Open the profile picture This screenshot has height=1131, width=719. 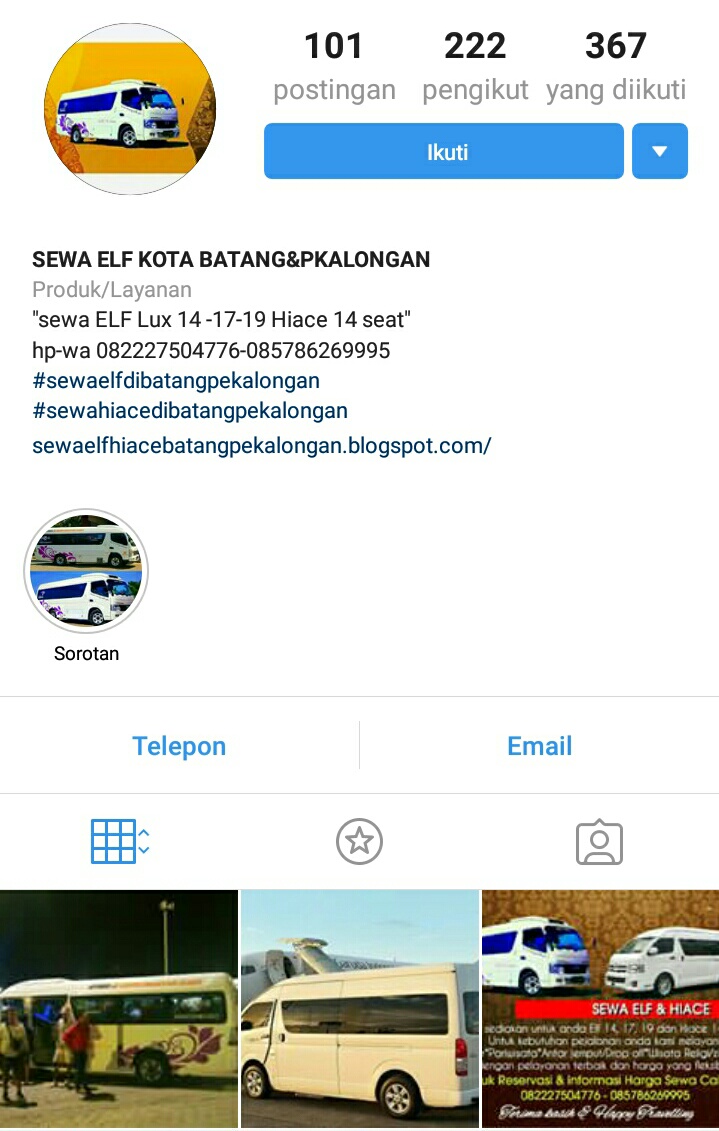[130, 108]
